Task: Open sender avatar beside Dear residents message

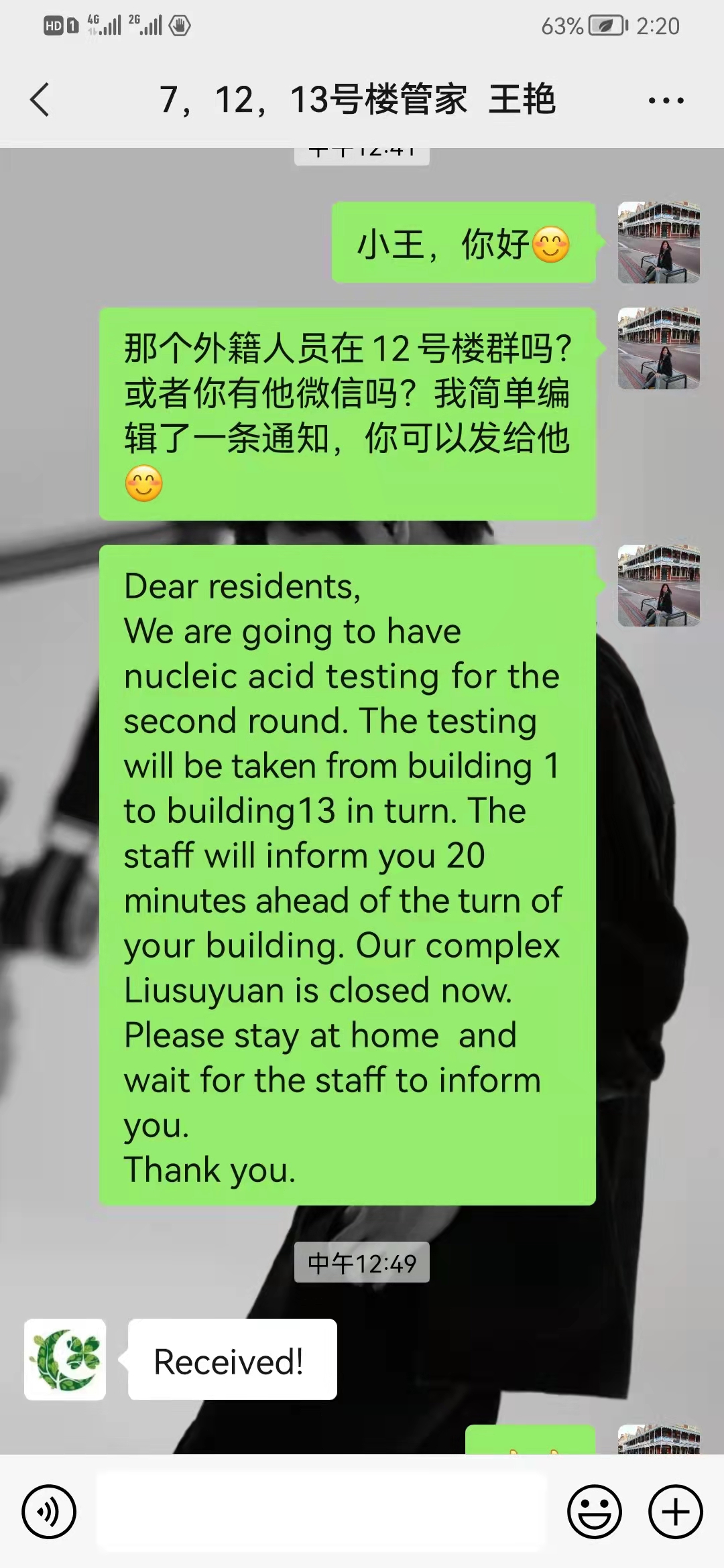Action: [x=658, y=586]
